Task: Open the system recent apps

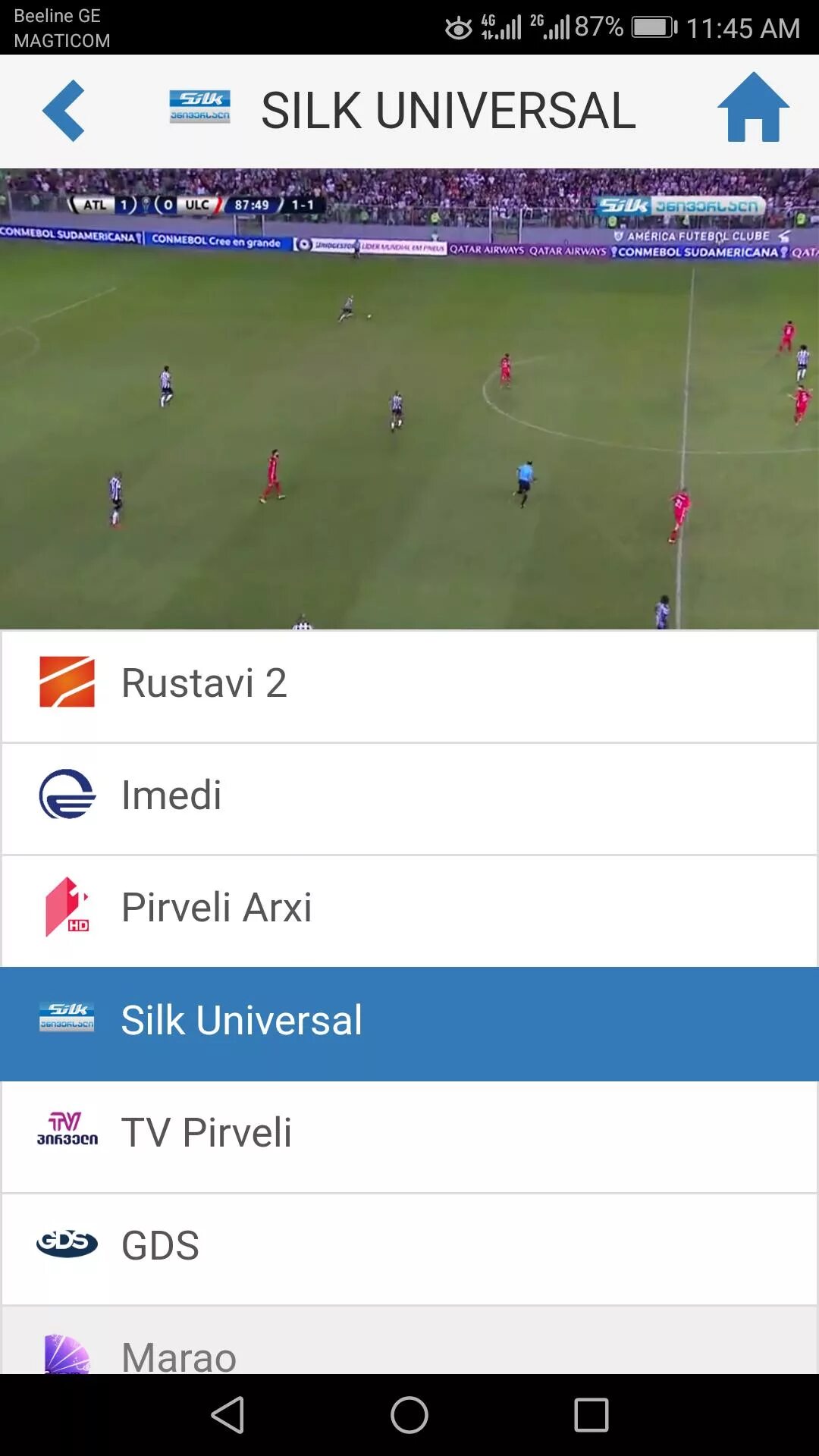Action: click(591, 1415)
